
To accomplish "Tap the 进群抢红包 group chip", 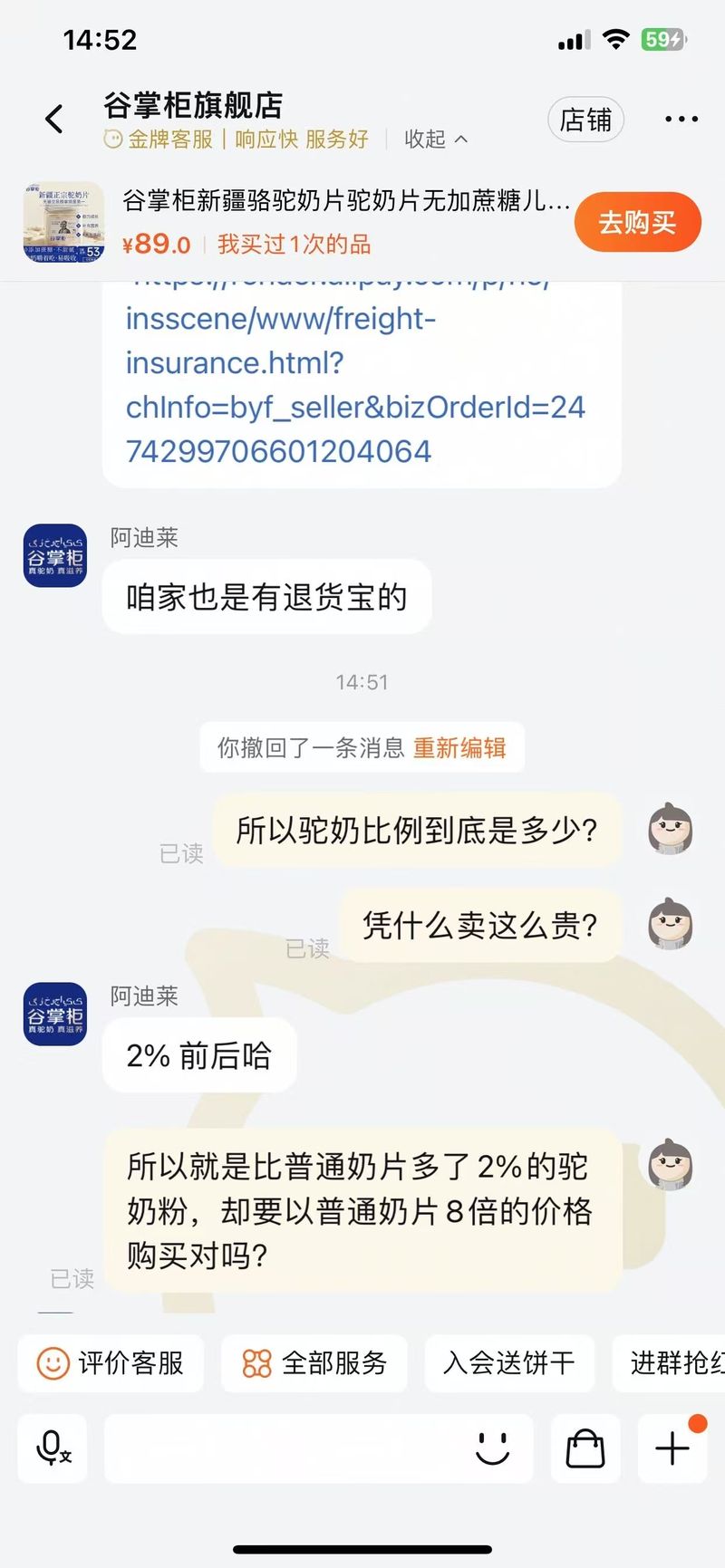I will click(x=675, y=1363).
